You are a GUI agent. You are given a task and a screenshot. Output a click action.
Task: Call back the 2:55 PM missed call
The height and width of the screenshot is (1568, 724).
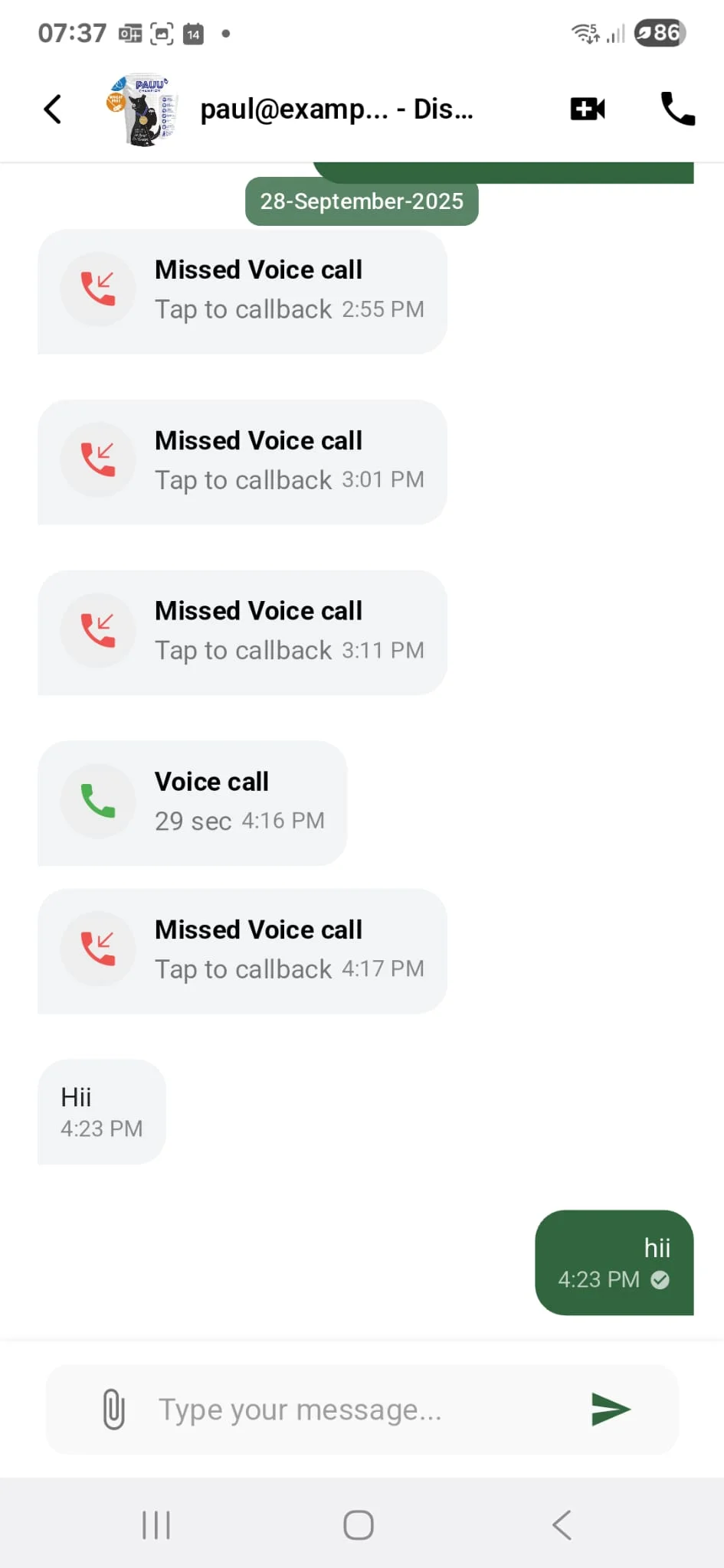tap(242, 292)
